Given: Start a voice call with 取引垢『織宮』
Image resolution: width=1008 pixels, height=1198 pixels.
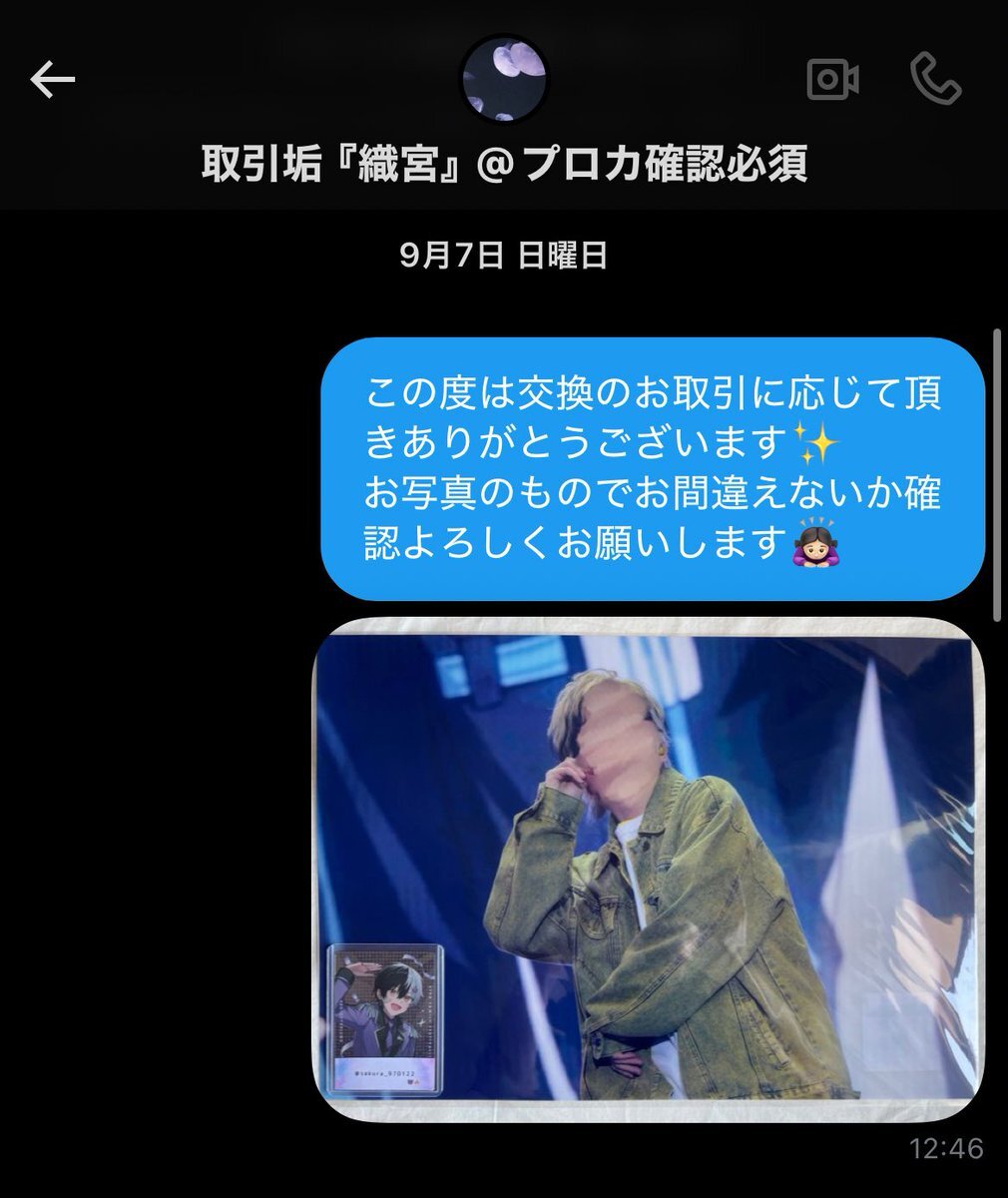Looking at the screenshot, I should 935,80.
